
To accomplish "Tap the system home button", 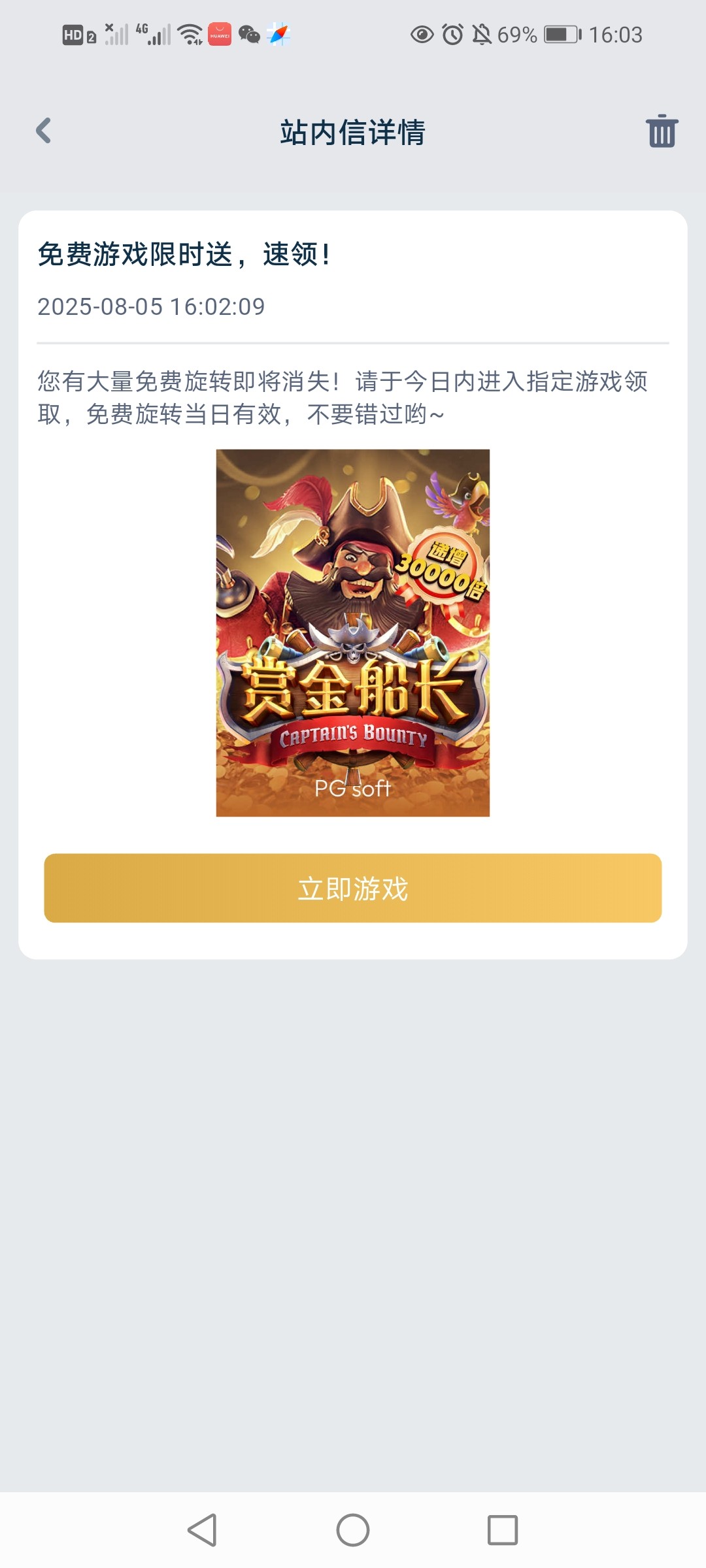I will click(353, 1529).
